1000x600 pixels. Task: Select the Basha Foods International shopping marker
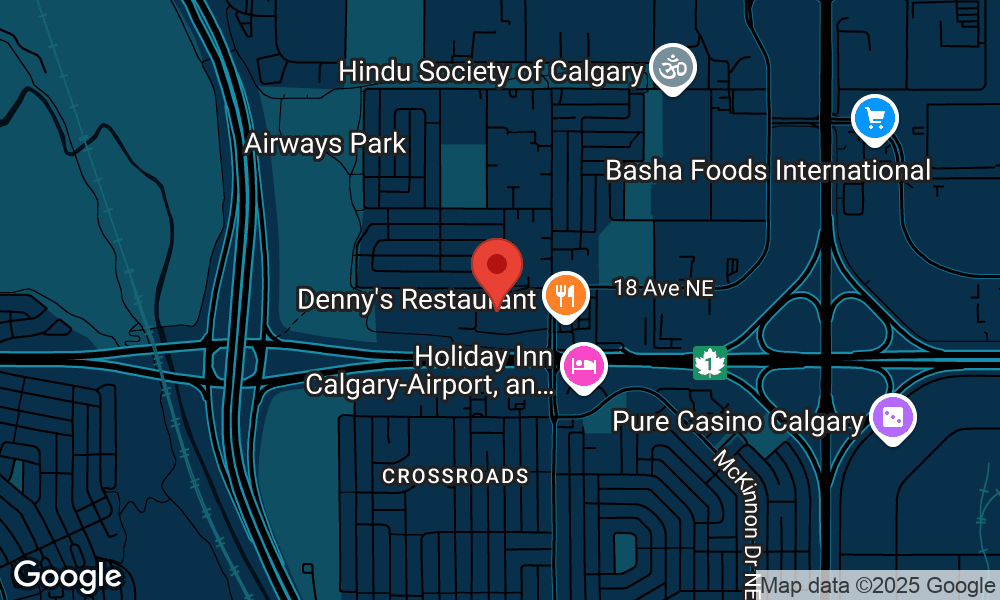pyautogui.click(x=875, y=119)
